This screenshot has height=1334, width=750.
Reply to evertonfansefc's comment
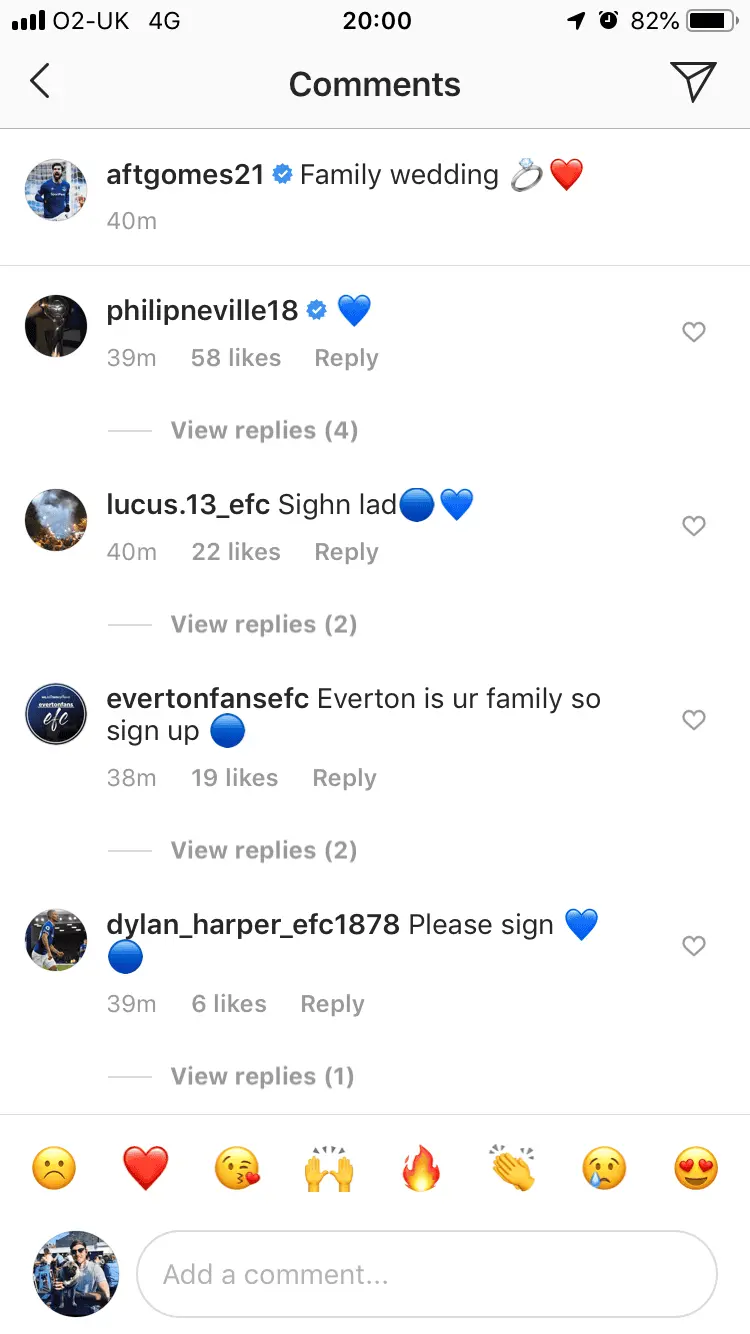[344, 778]
